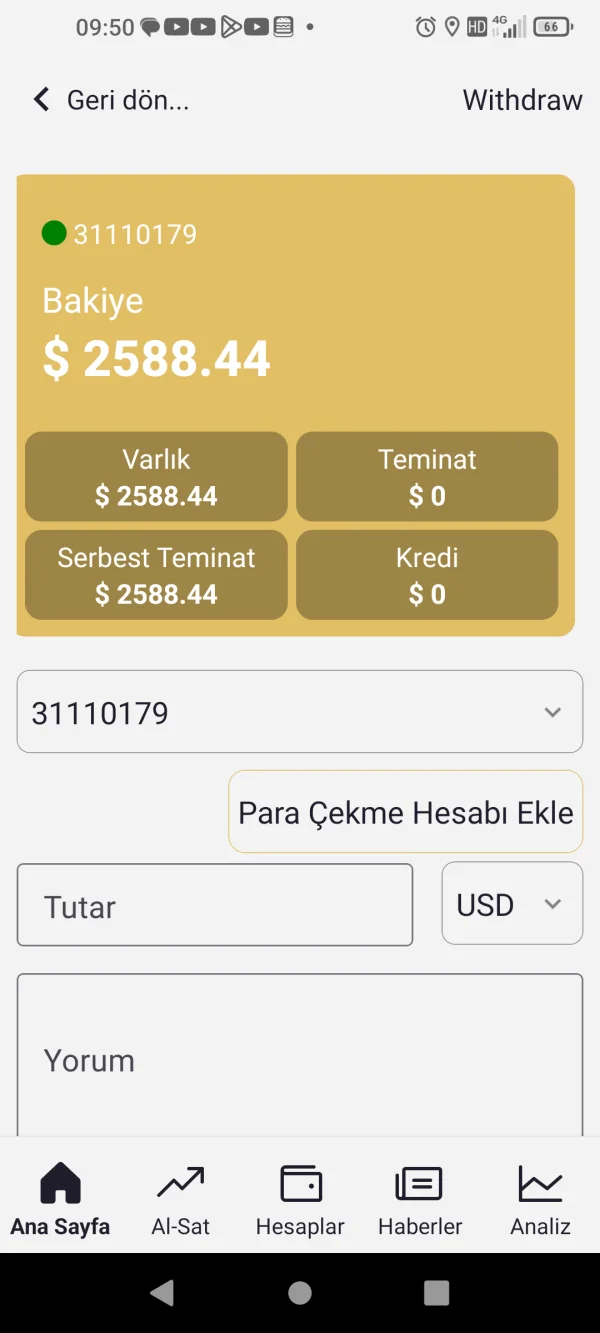Image resolution: width=600 pixels, height=1333 pixels.
Task: Go back with the Geri dön arrow
Action: pos(42,99)
